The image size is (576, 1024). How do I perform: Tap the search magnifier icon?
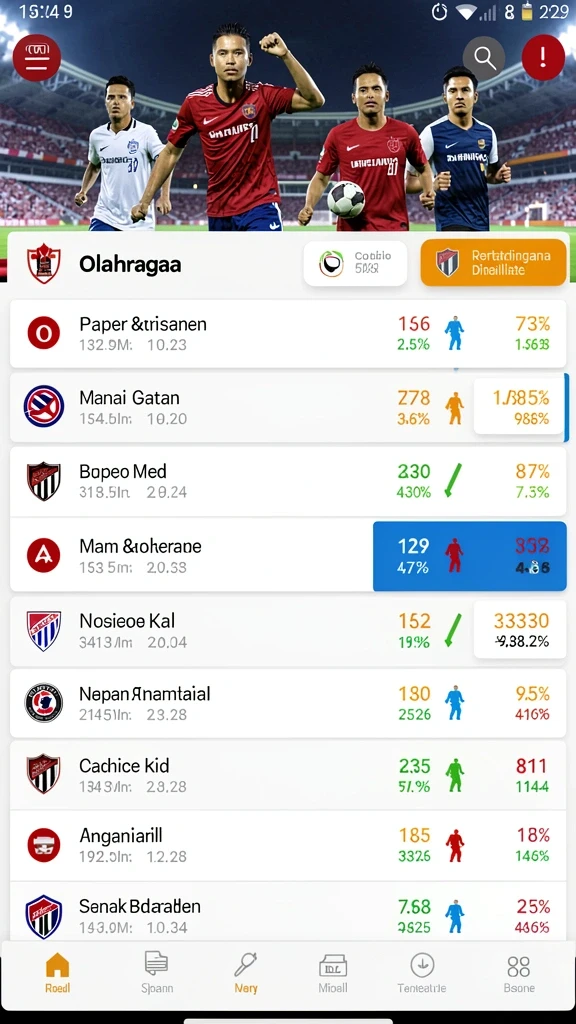coord(484,57)
